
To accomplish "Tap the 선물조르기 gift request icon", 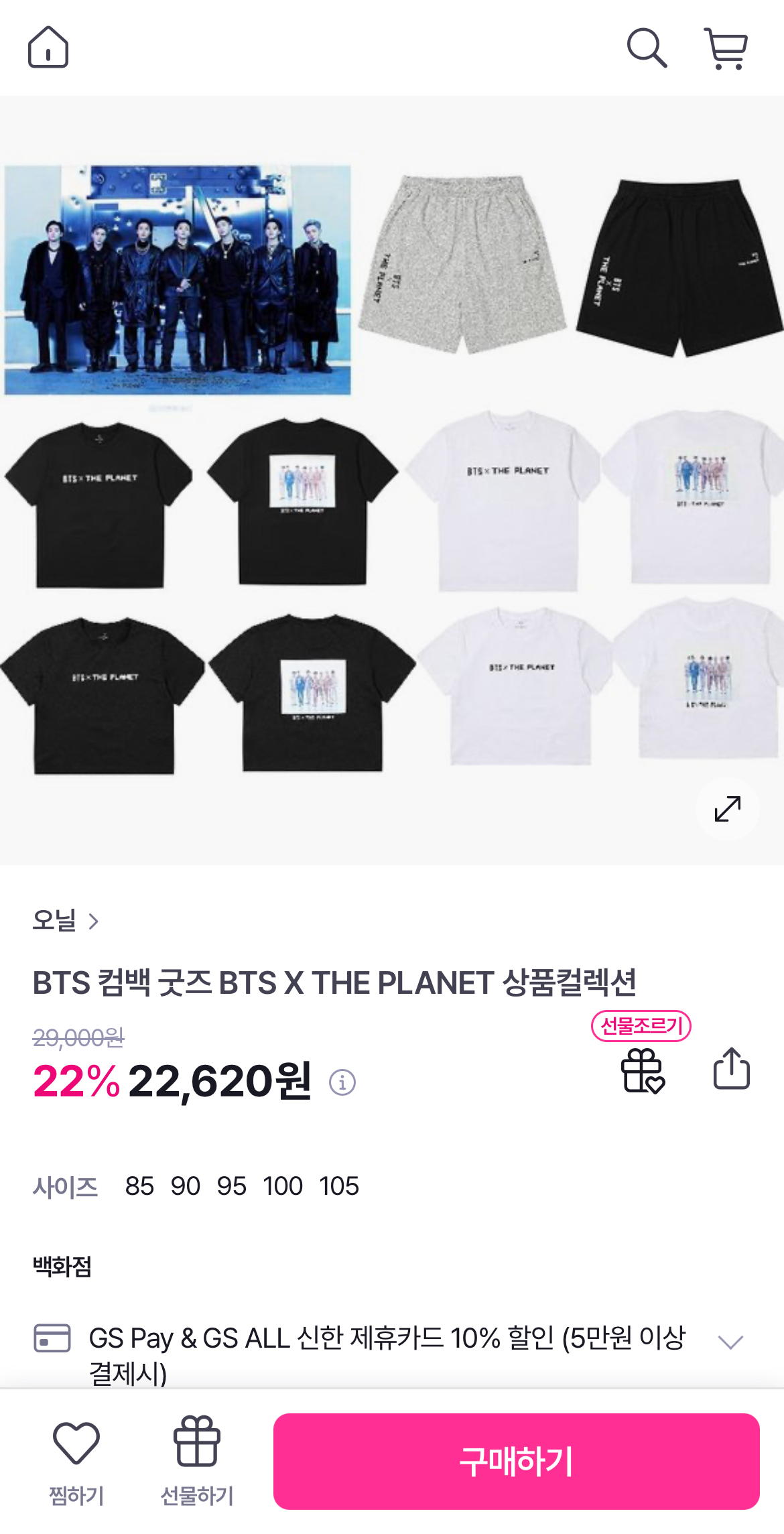I will 642,1070.
